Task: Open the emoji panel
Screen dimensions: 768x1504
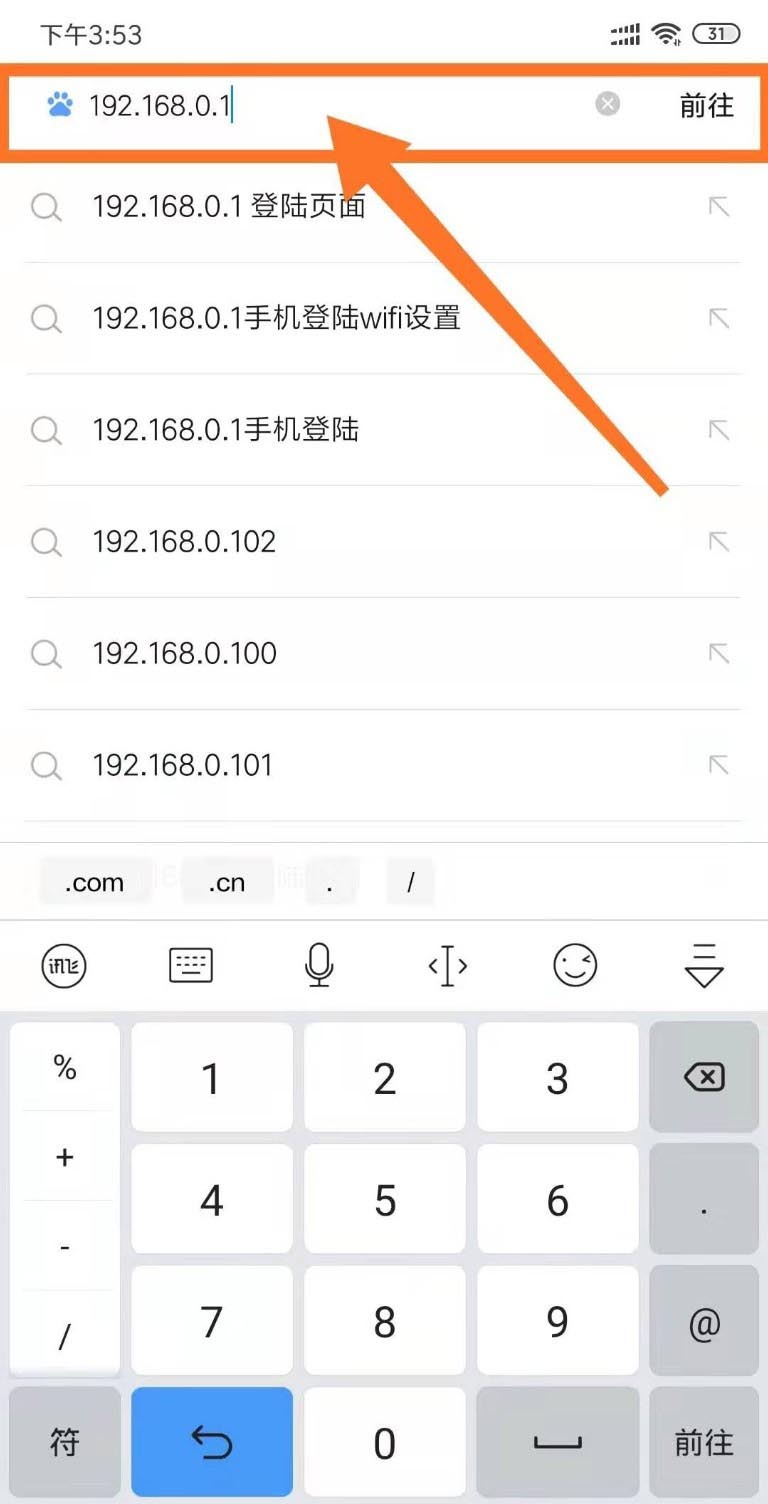Action: pos(575,966)
